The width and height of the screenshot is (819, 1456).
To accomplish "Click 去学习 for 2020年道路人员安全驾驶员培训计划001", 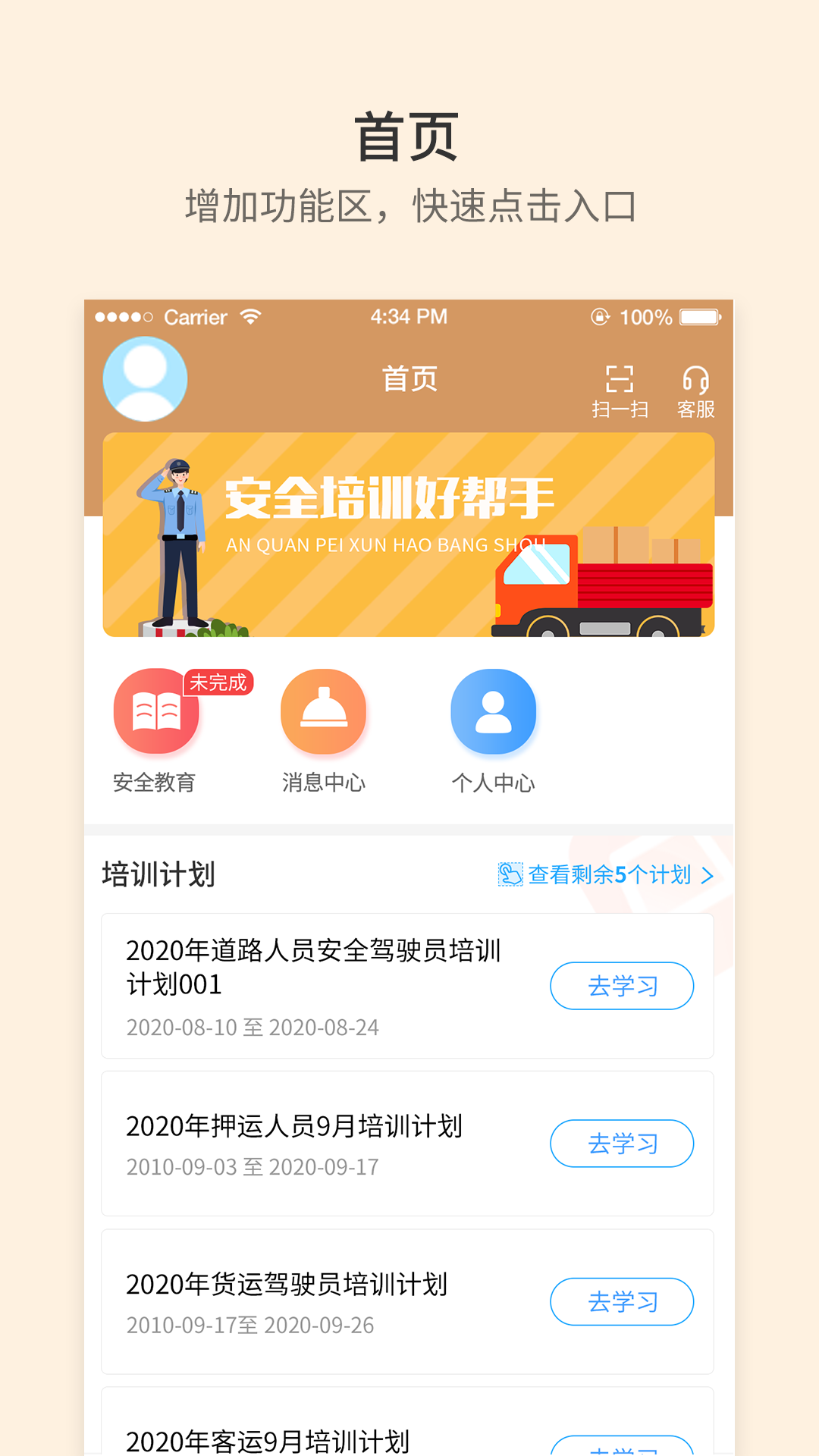I will coord(622,986).
